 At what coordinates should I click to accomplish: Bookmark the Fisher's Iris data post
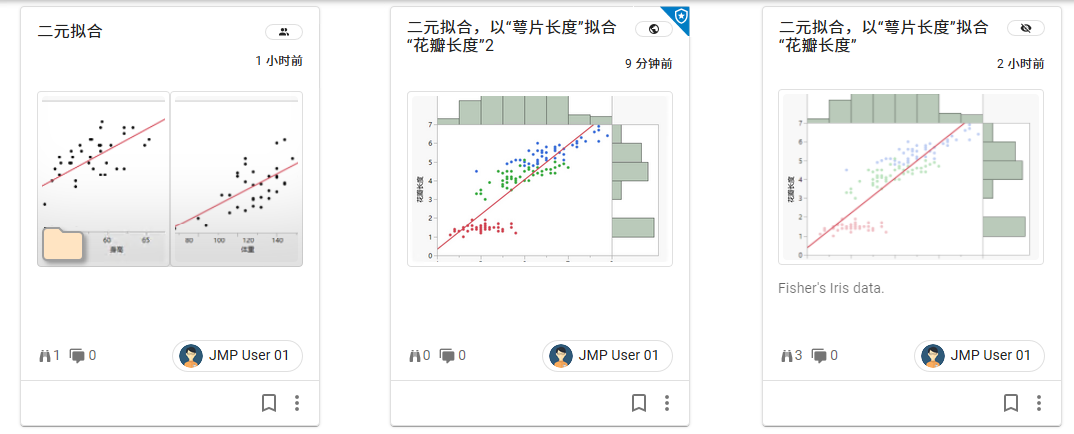(x=1011, y=403)
